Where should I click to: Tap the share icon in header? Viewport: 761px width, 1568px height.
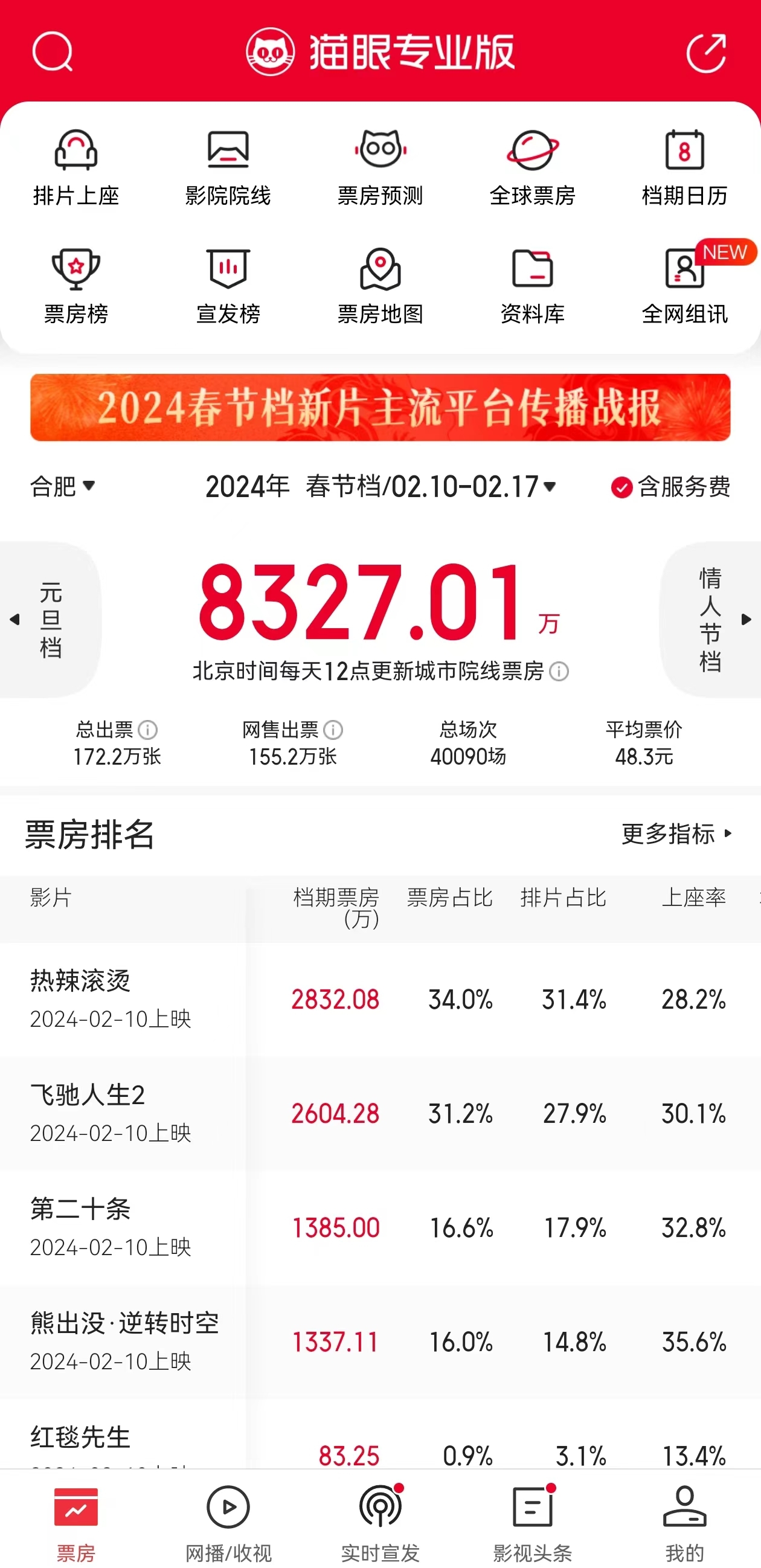pyautogui.click(x=706, y=53)
